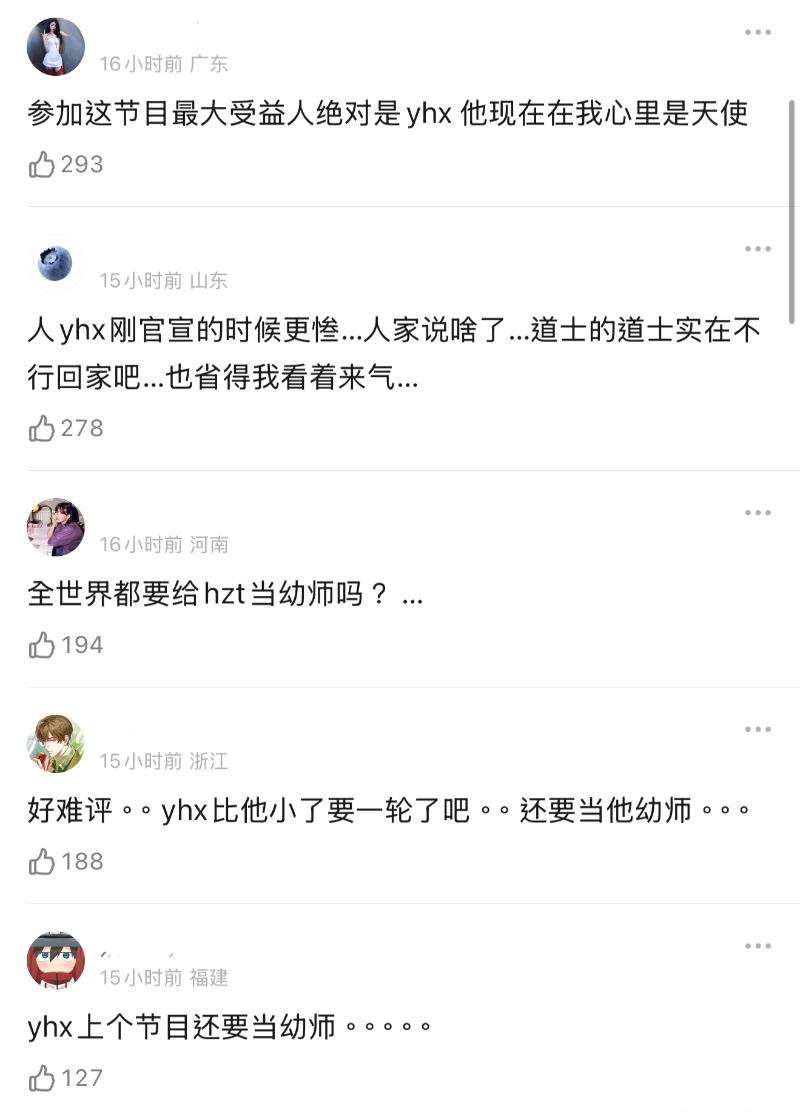Open more options for the 河南 comment
This screenshot has height=1114, width=800.
(x=758, y=513)
